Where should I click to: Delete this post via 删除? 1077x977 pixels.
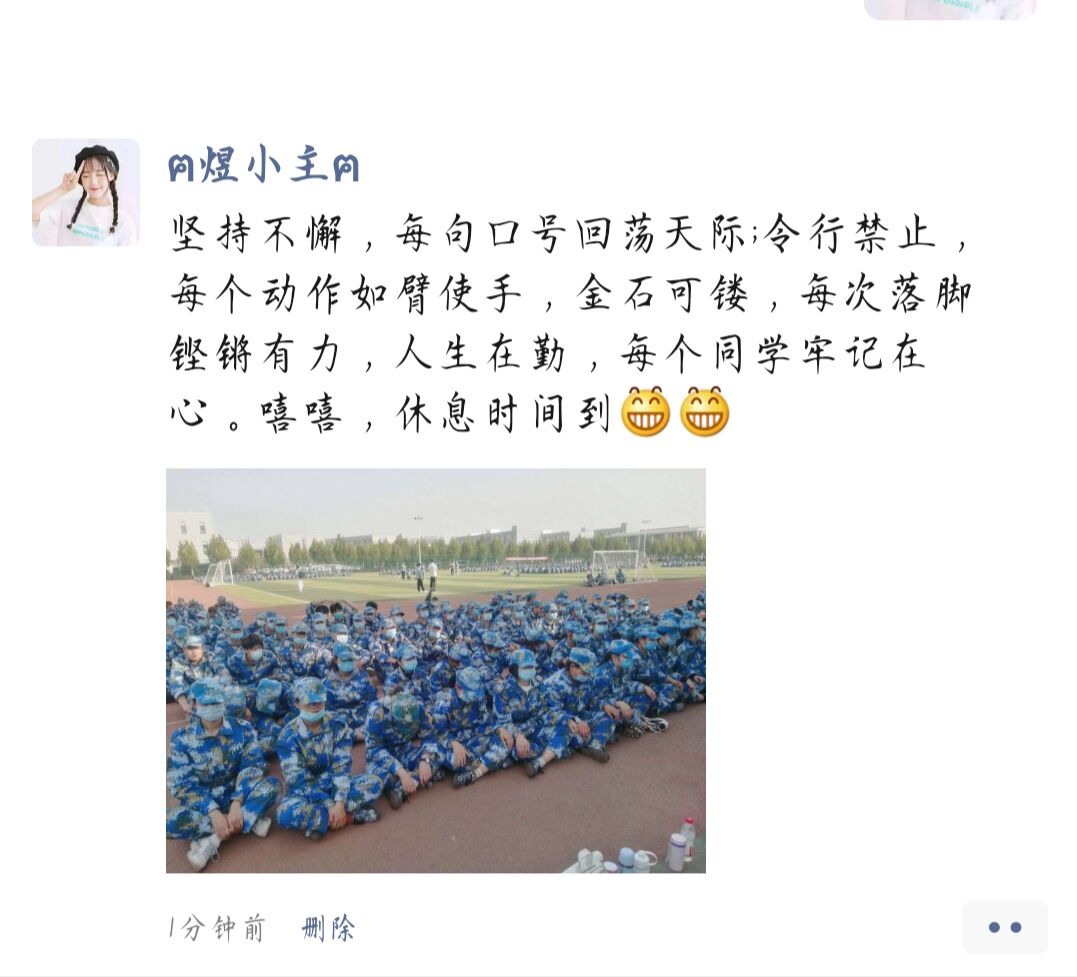(x=328, y=928)
